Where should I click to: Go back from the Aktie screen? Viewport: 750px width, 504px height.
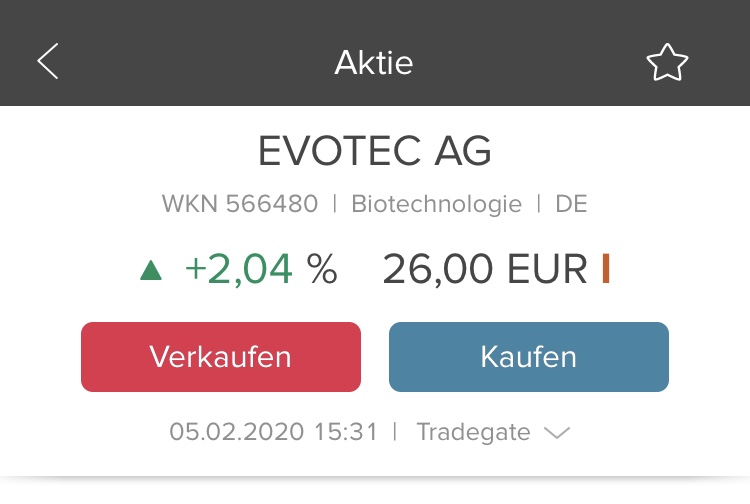pos(48,62)
